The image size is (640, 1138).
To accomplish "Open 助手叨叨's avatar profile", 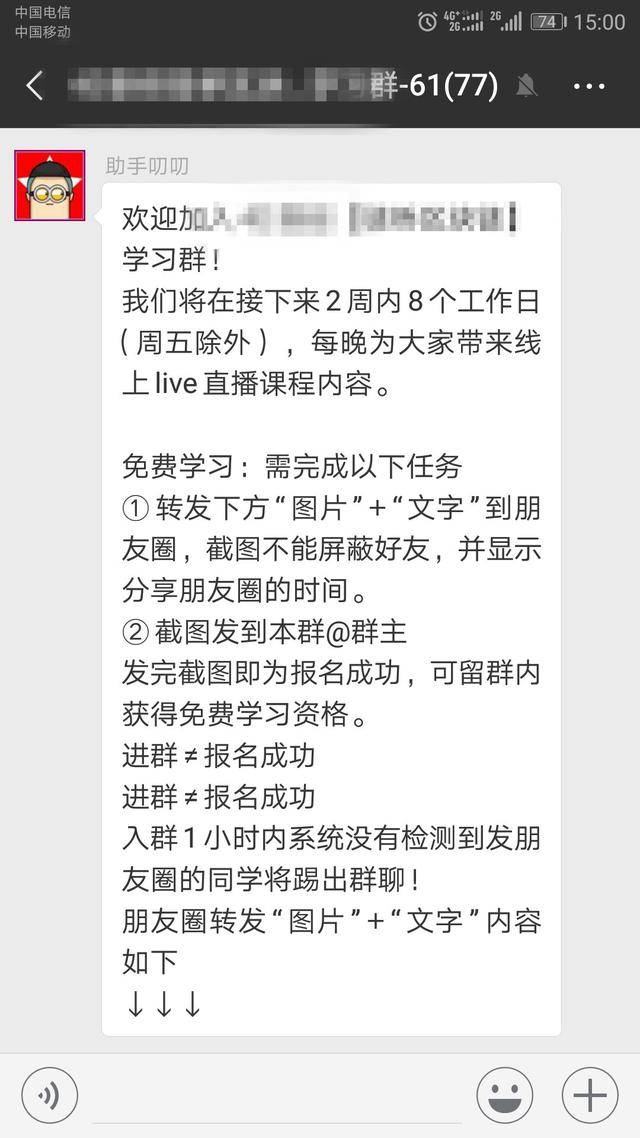I will point(49,186).
